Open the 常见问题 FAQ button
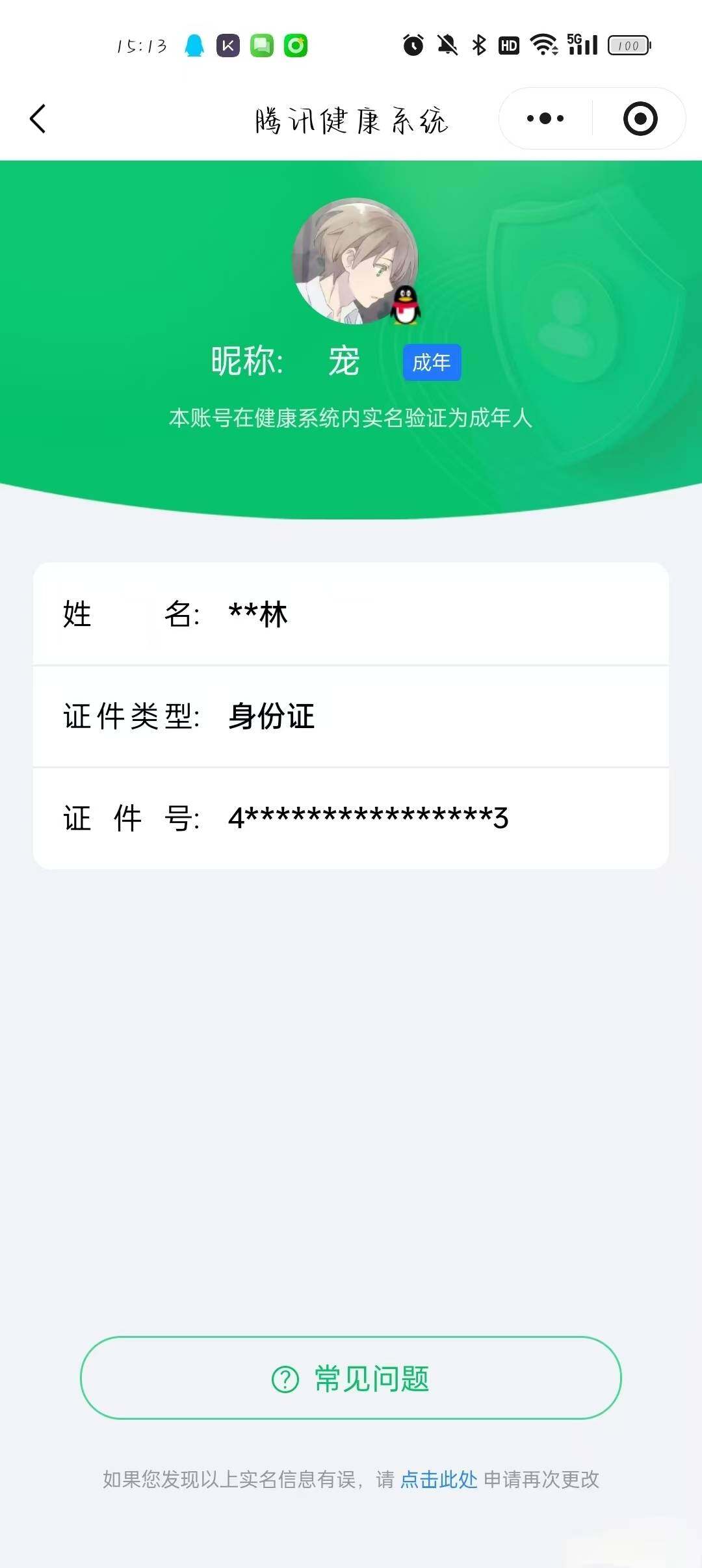The height and width of the screenshot is (1568, 702). [351, 1378]
